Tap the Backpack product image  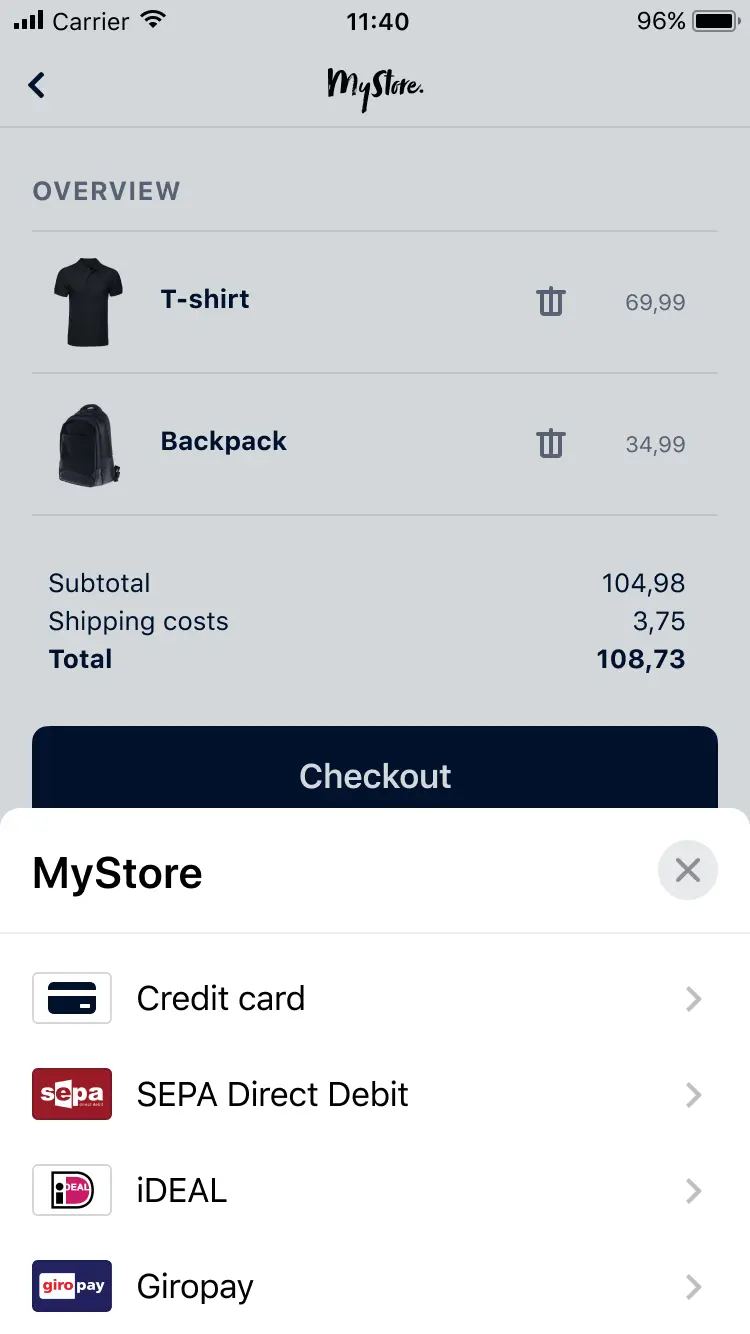[x=88, y=444]
